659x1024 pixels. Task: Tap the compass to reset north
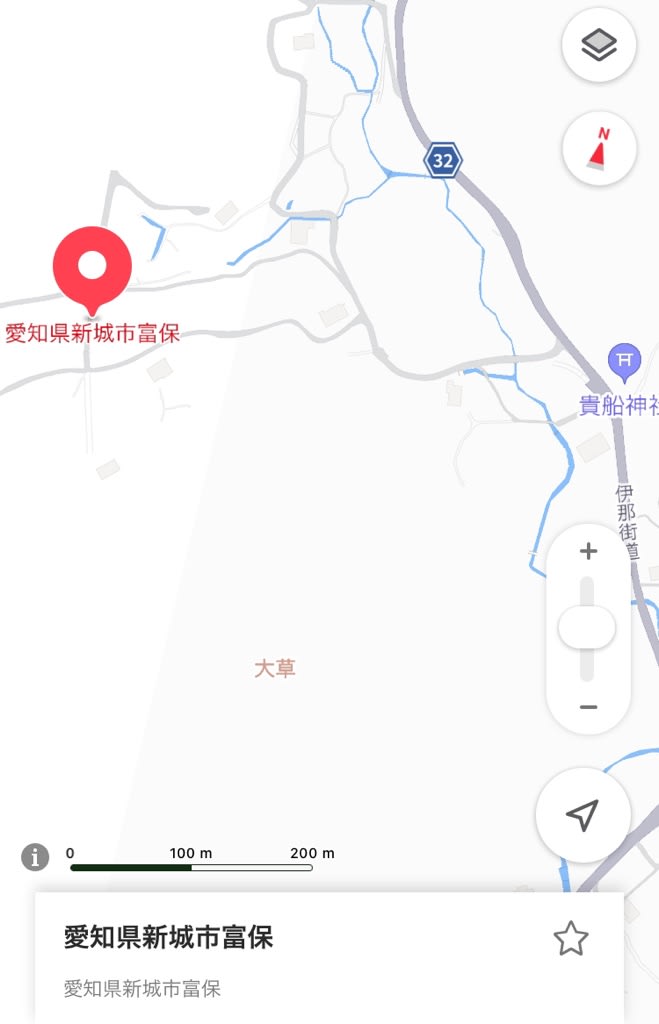click(599, 150)
